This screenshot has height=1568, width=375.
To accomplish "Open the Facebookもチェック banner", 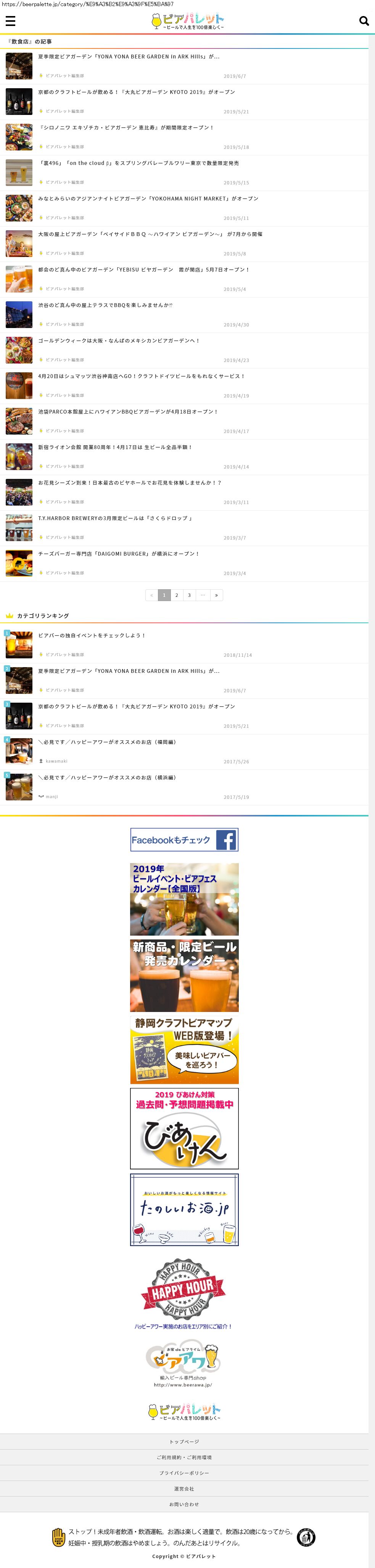I will (184, 840).
